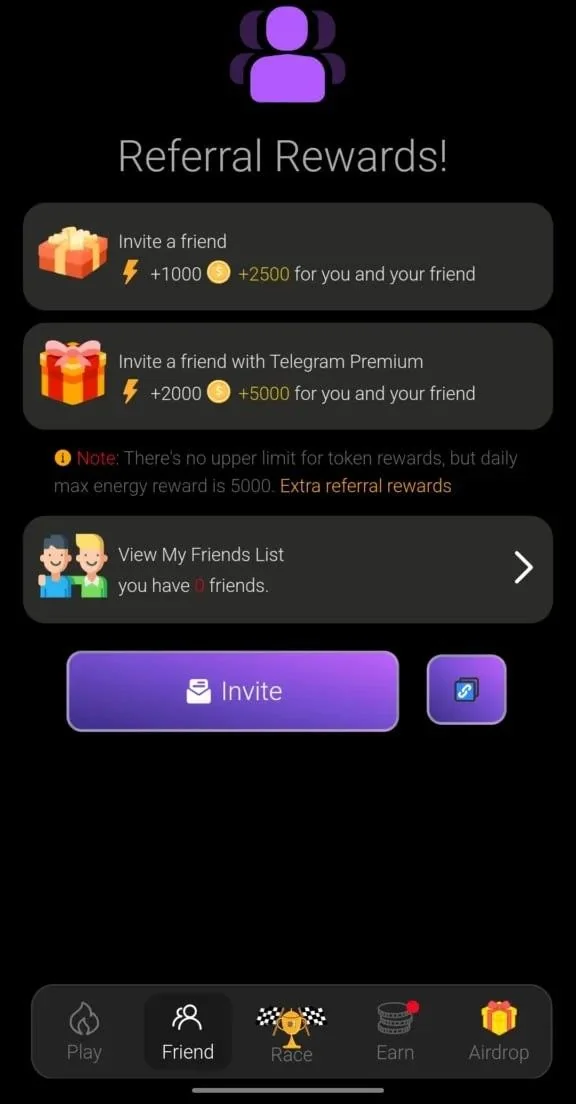This screenshot has height=1104, width=576.
Task: Select the Friend tab
Action: pos(188,1031)
